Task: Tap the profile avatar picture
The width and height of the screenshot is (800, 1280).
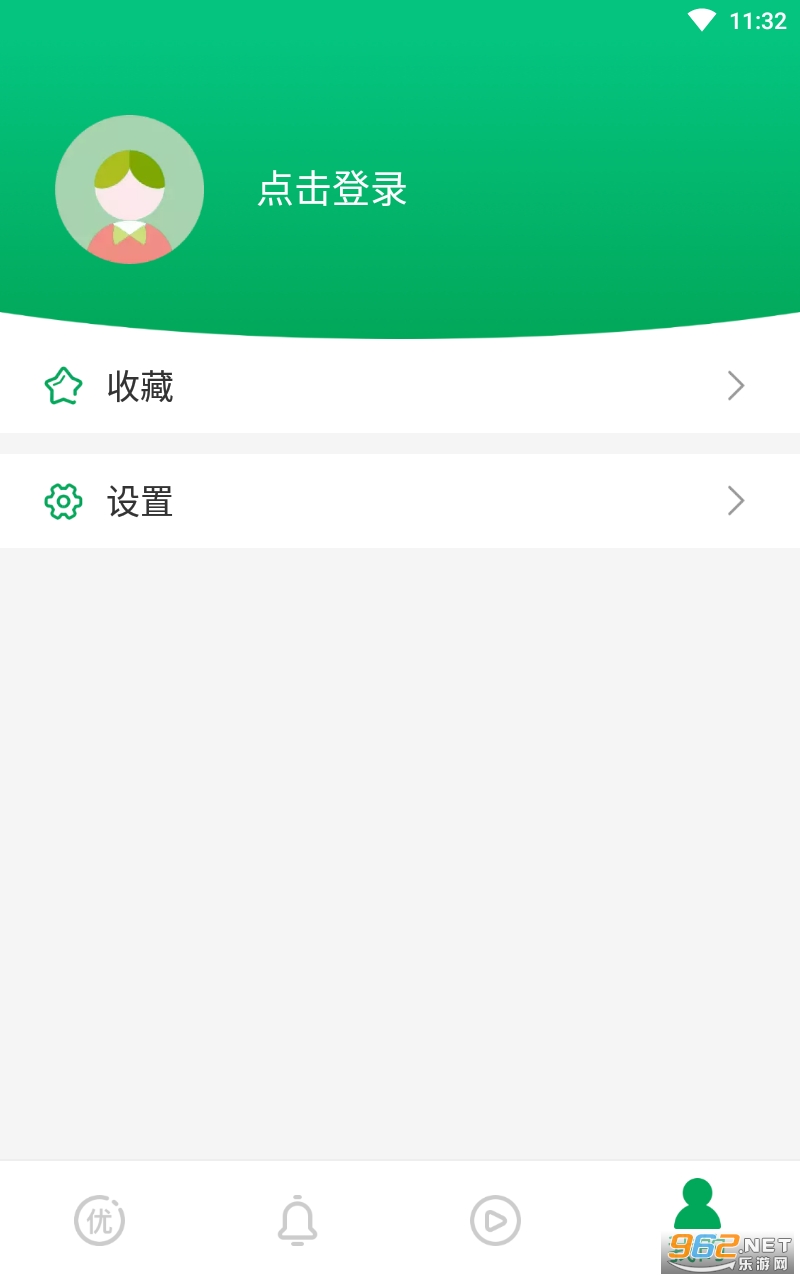Action: pyautogui.click(x=130, y=190)
